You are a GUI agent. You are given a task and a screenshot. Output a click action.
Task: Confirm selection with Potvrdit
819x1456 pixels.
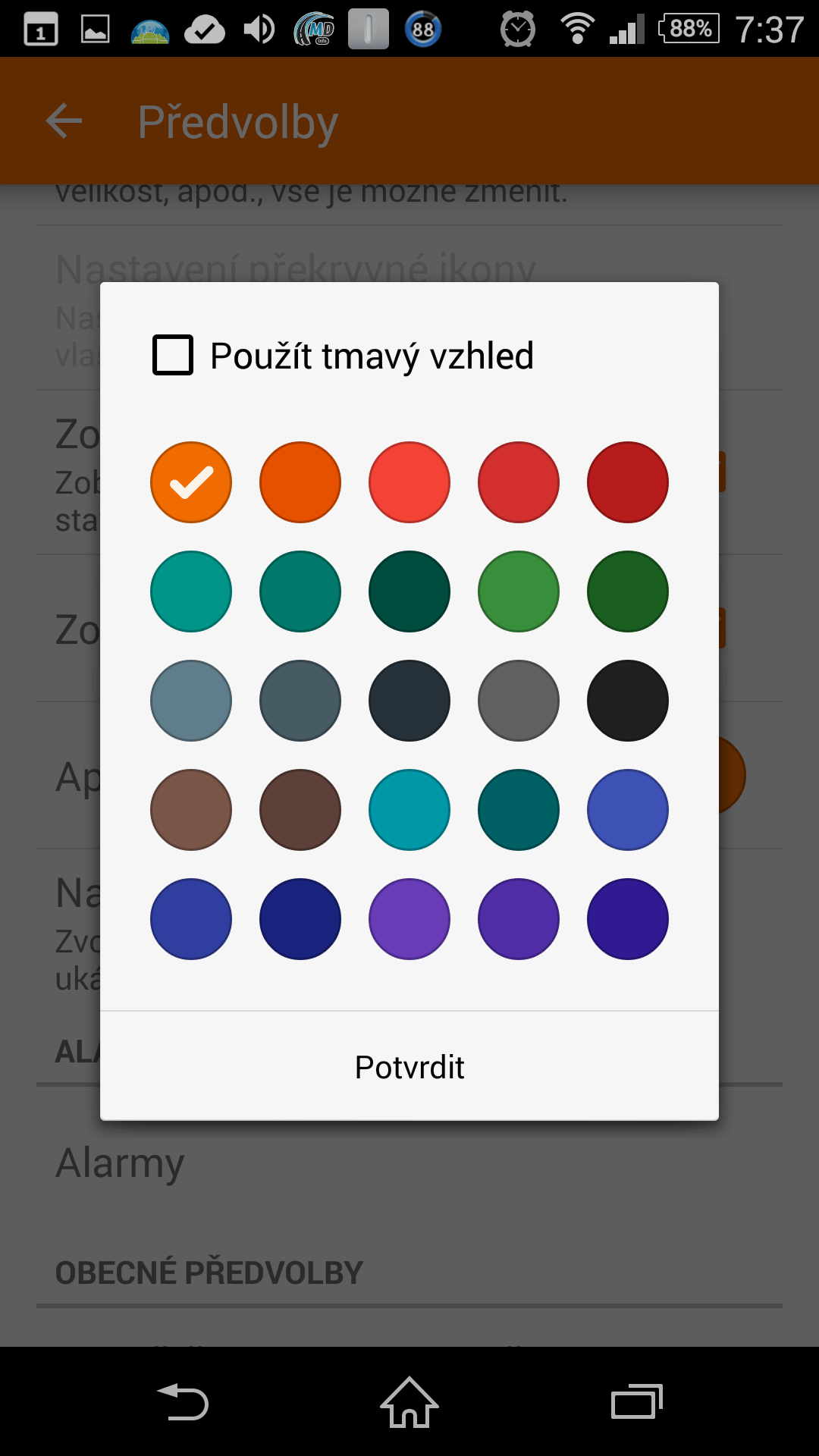tap(409, 1067)
